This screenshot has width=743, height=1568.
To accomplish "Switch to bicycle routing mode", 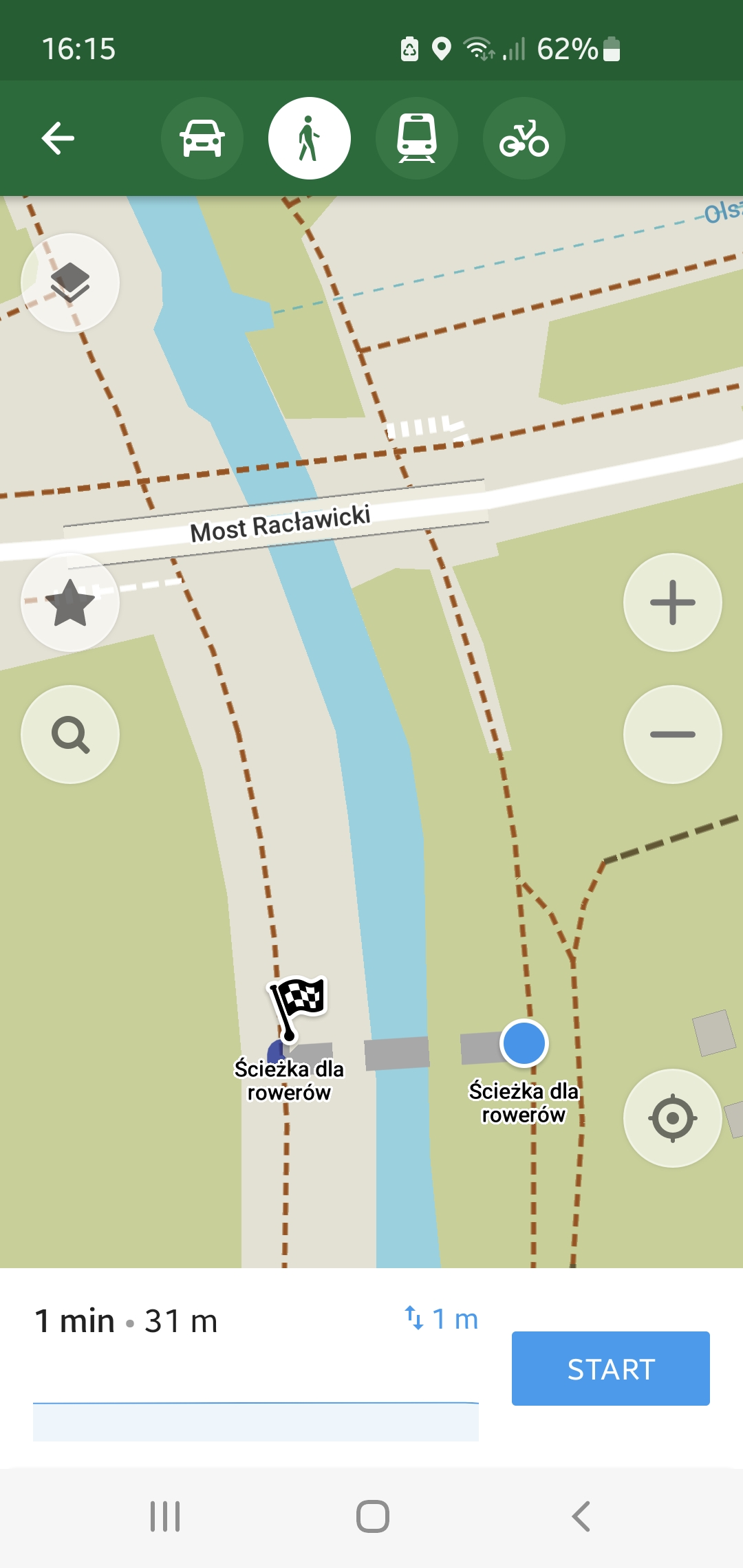I will [524, 138].
